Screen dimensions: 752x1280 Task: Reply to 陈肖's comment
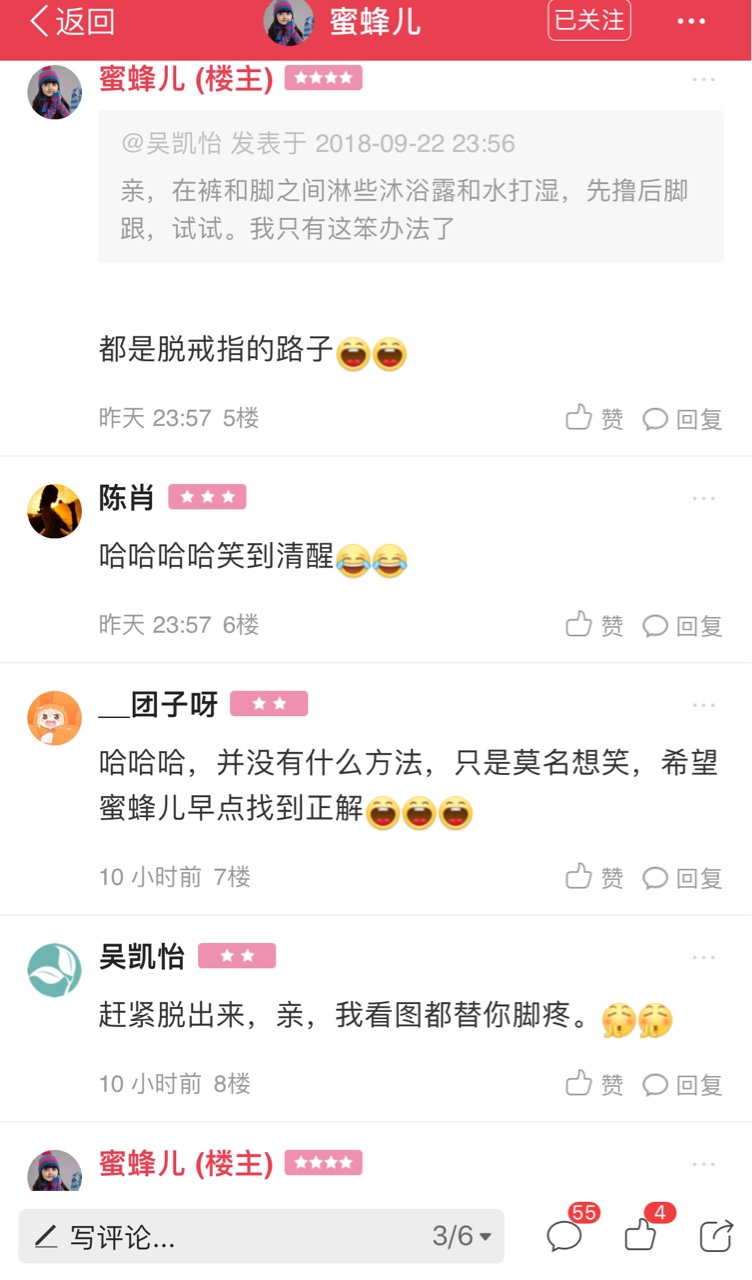(x=682, y=626)
